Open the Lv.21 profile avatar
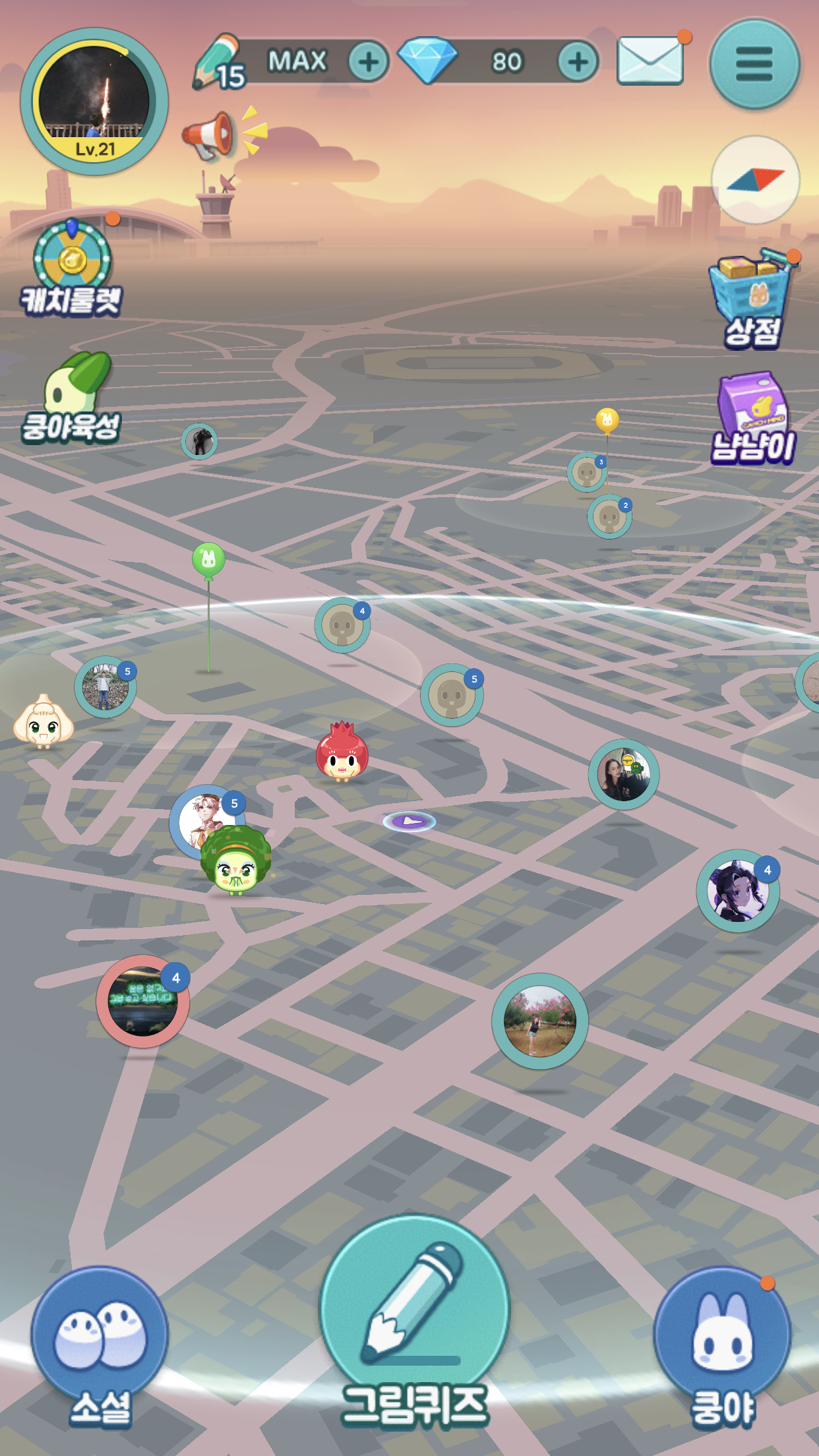 pyautogui.click(x=94, y=102)
